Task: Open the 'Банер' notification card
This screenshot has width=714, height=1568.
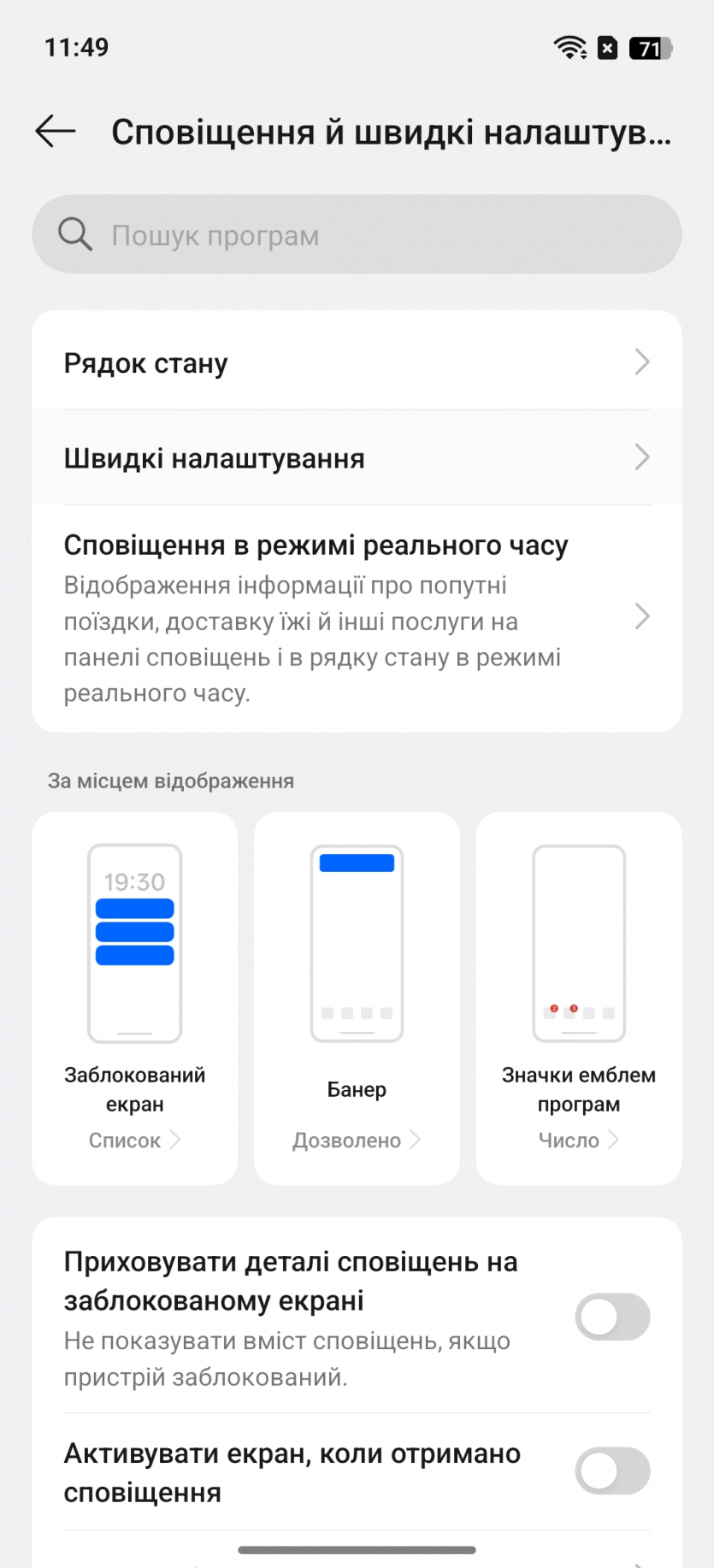Action: coord(357,998)
